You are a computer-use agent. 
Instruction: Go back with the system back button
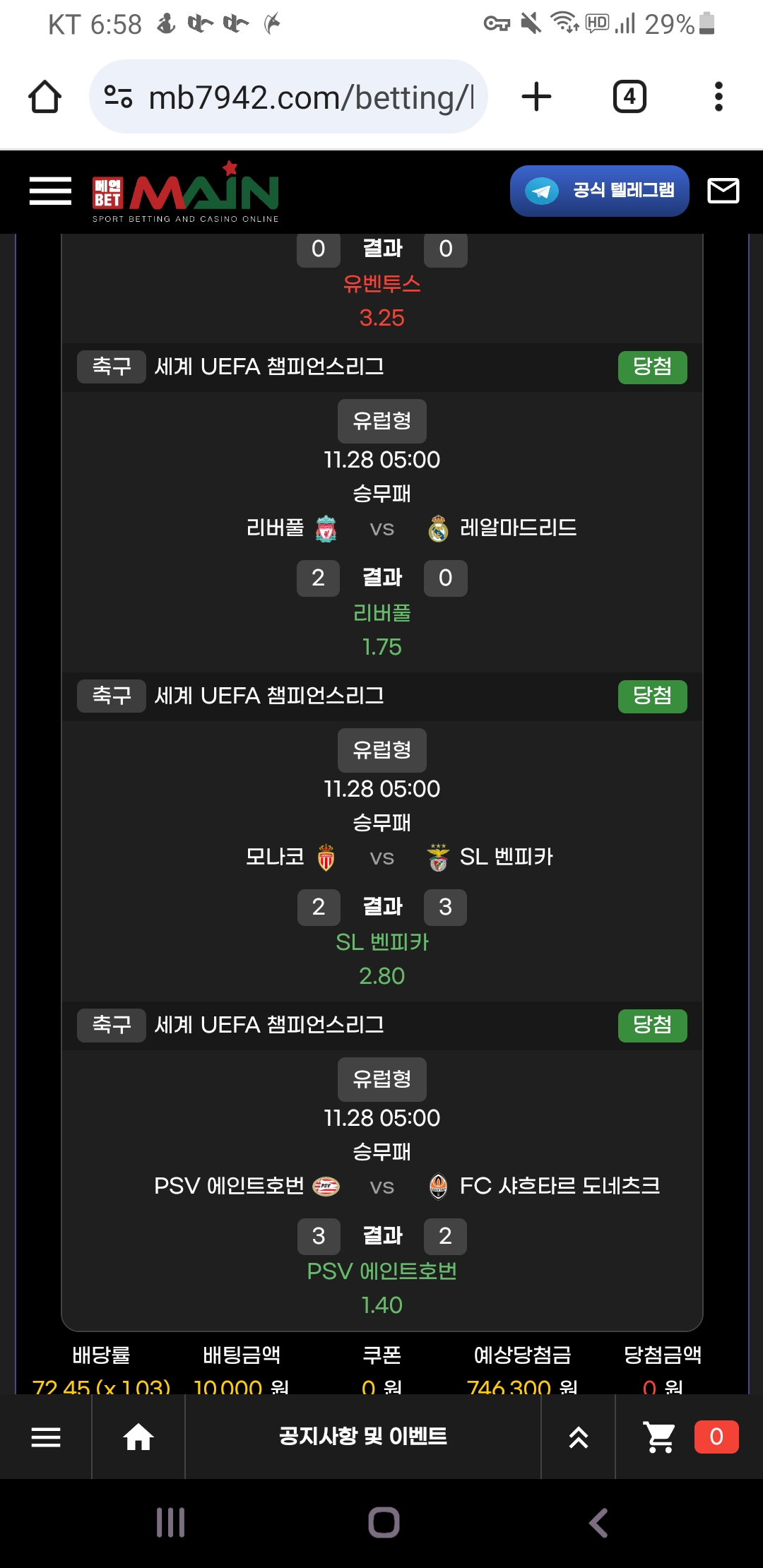(x=598, y=1523)
